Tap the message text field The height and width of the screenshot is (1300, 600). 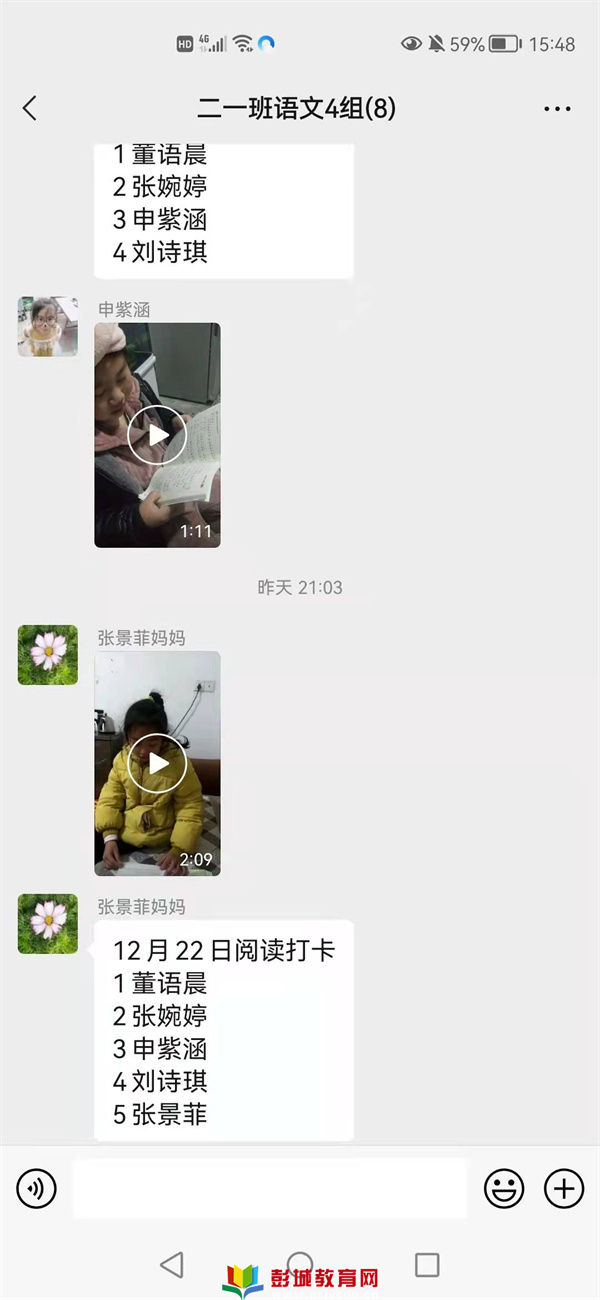pyautogui.click(x=270, y=1188)
